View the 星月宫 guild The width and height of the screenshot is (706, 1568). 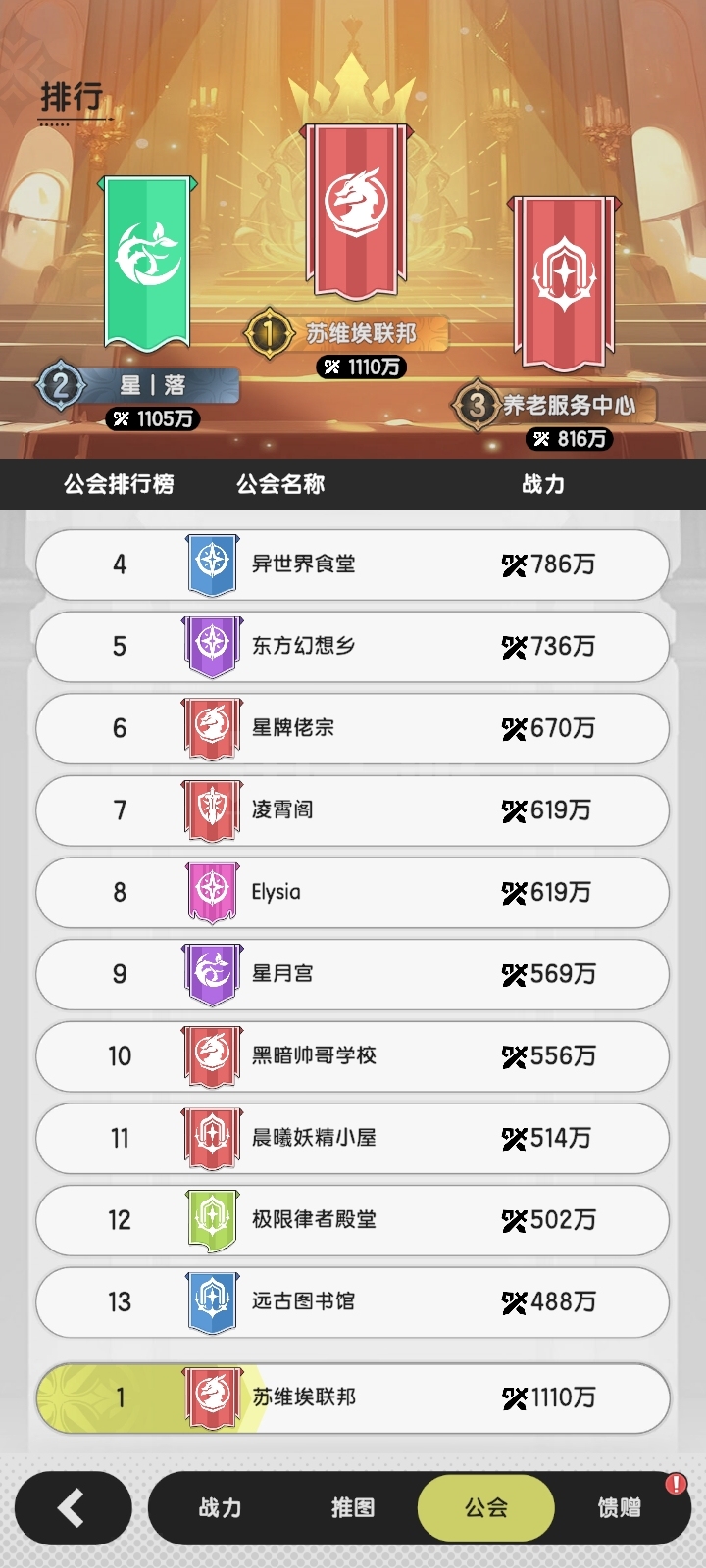pyautogui.click(x=353, y=974)
